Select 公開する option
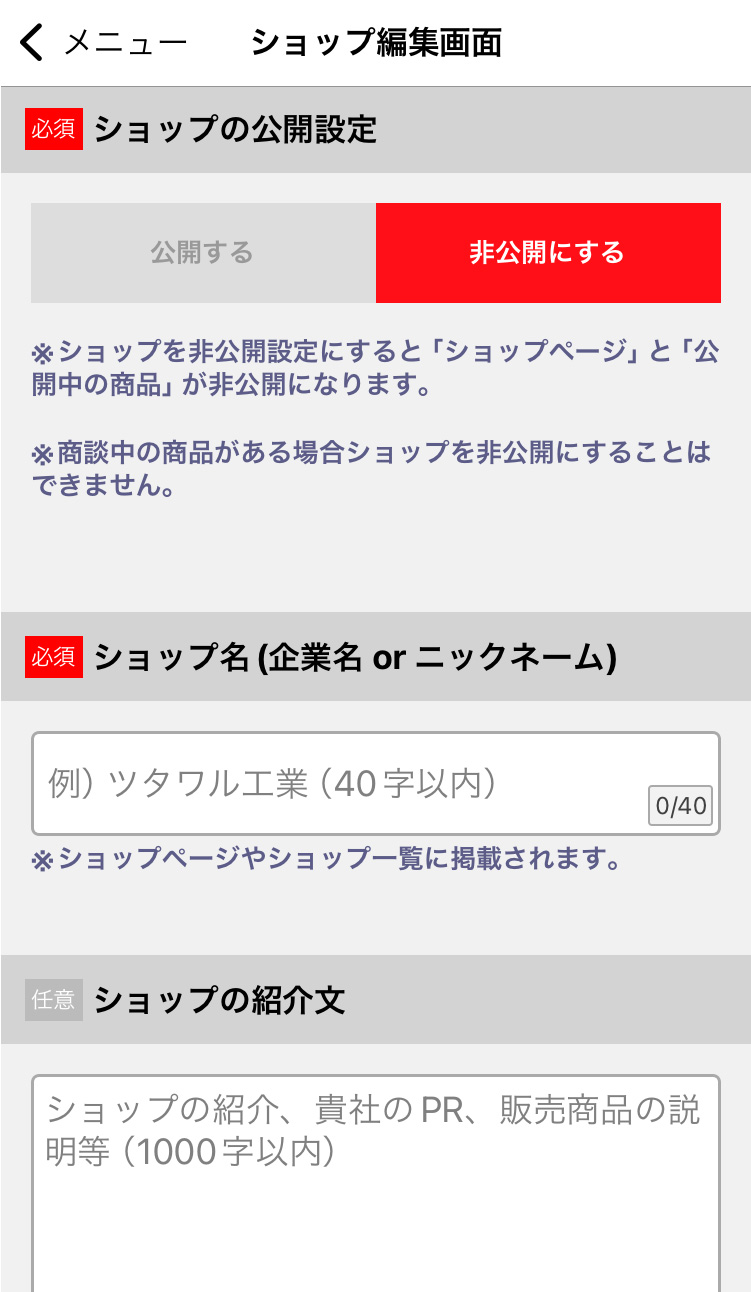This screenshot has width=751, height=1292. pyautogui.click(x=203, y=253)
